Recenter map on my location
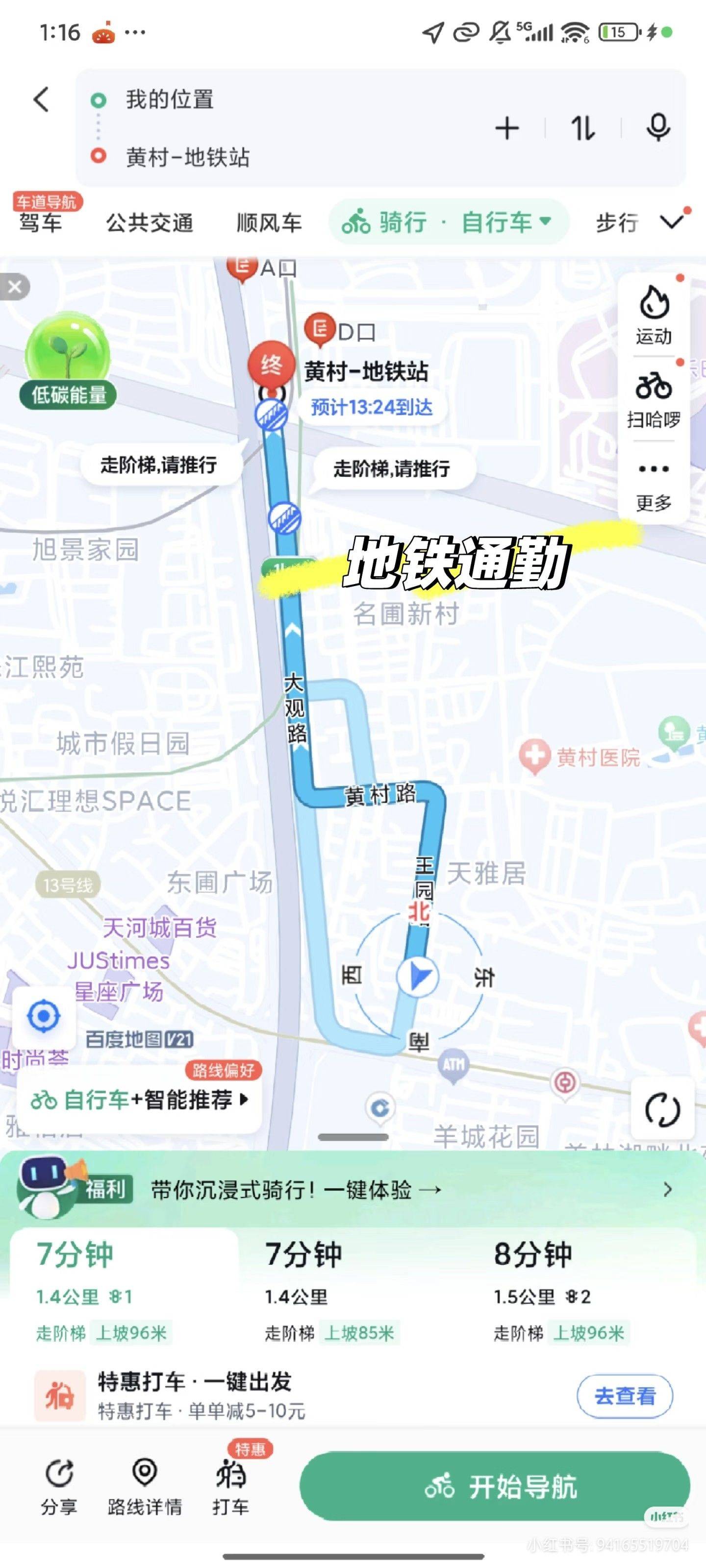Viewport: 706px width, 1568px height. coord(44,1016)
